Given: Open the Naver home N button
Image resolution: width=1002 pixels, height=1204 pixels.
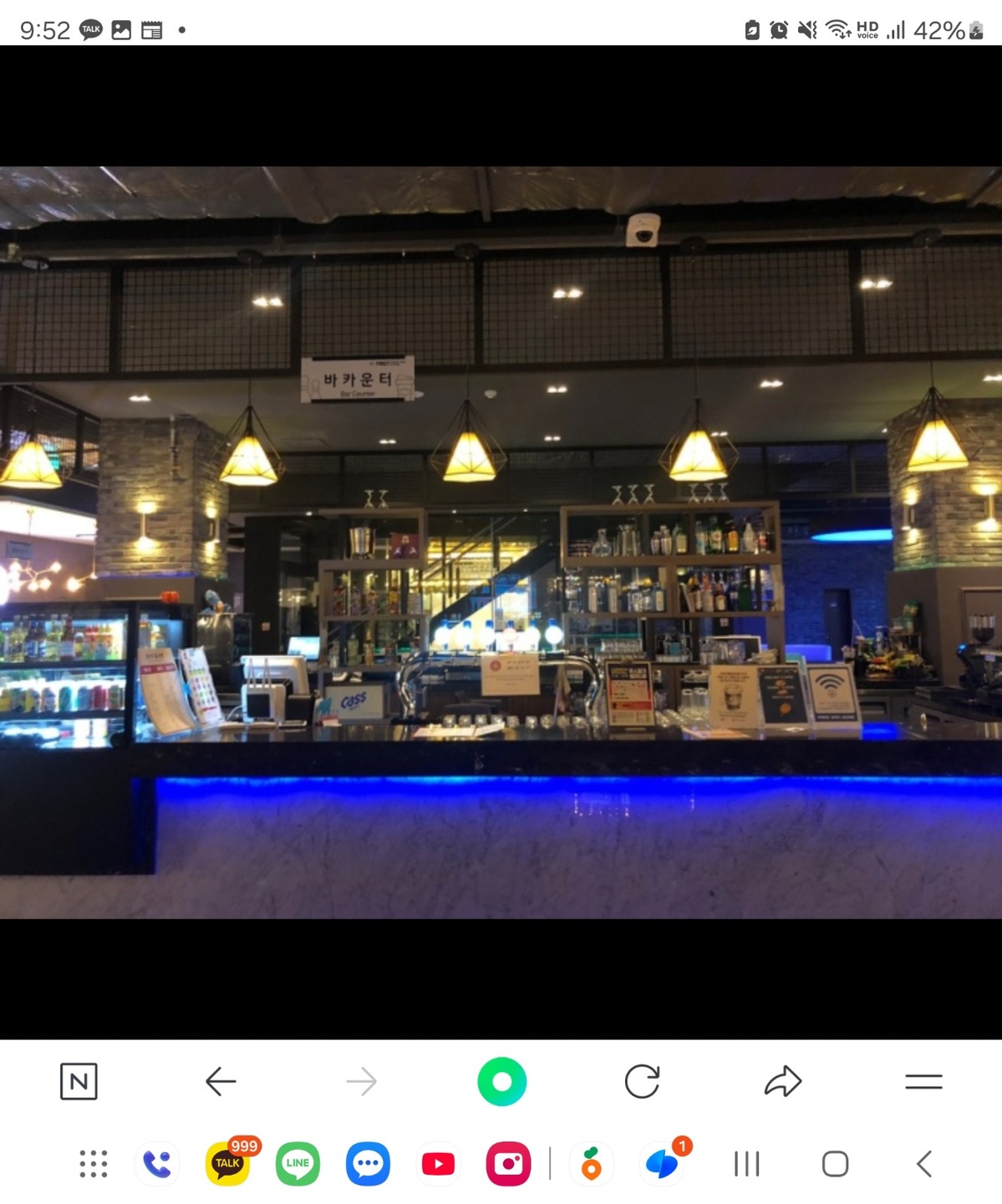Looking at the screenshot, I should click(x=79, y=1081).
